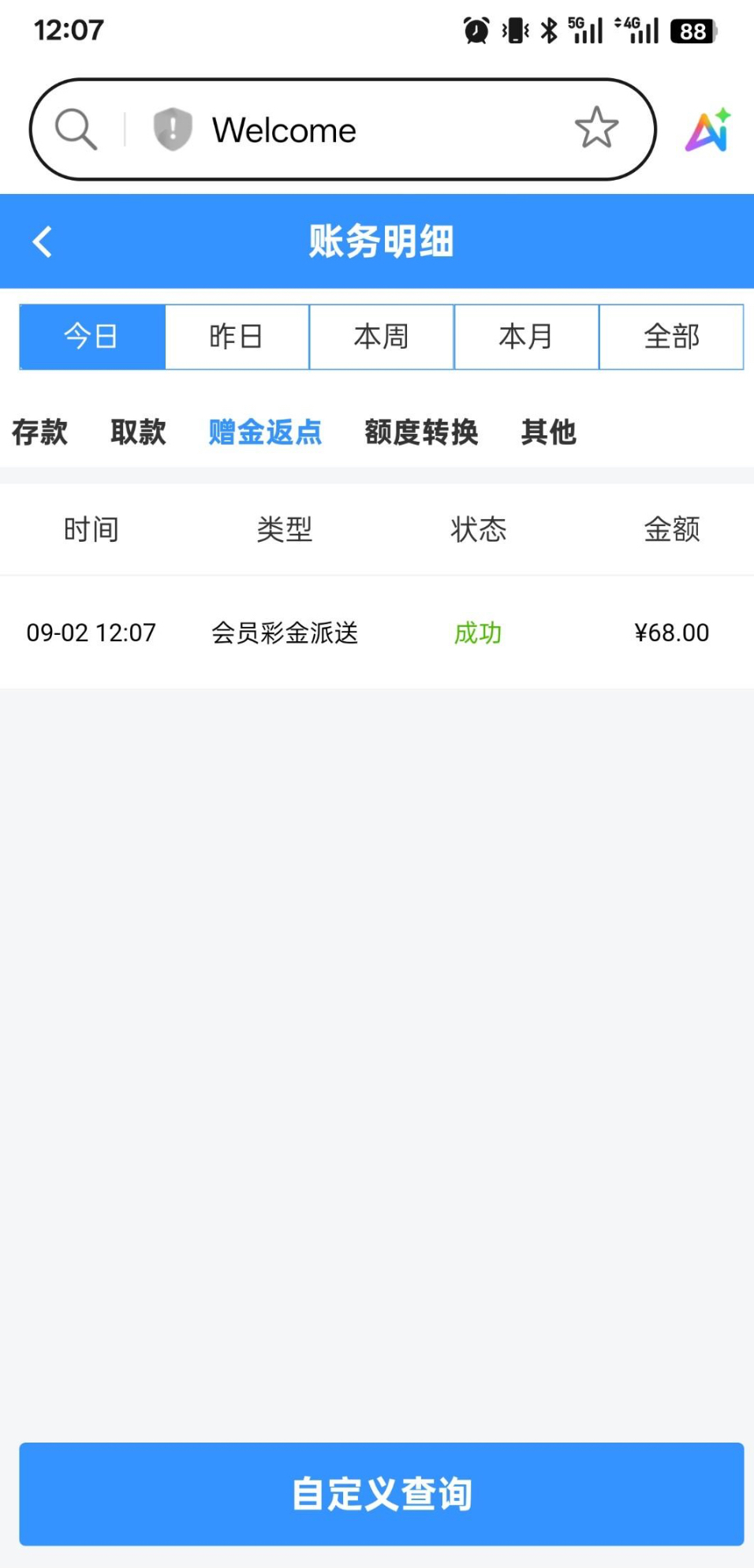Switch to the 取款 category
This screenshot has width=754, height=1568.
click(x=138, y=432)
